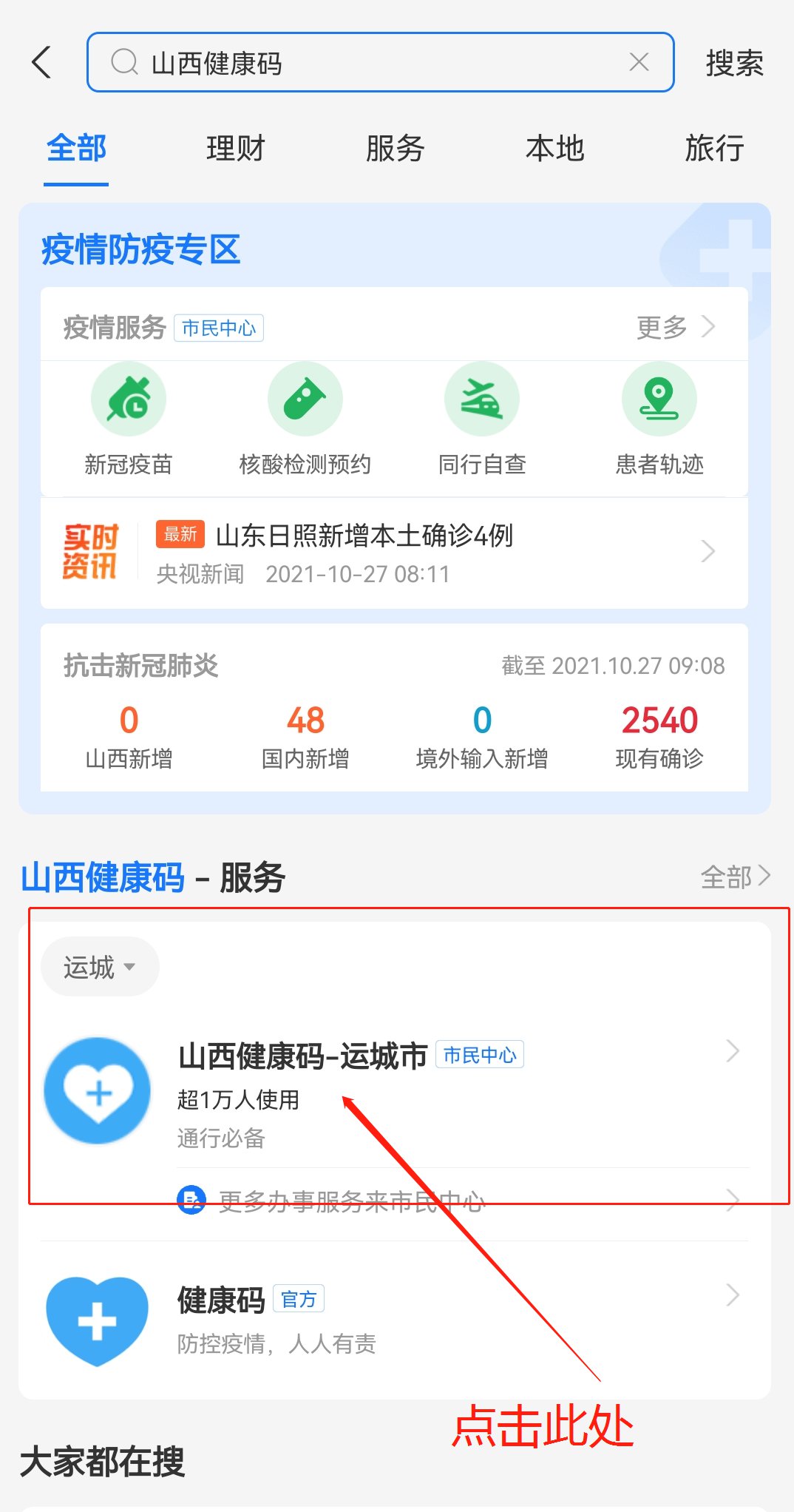Viewport: 794px width, 1512px height.
Task: Switch to the 旅行 tab
Action: 714,148
